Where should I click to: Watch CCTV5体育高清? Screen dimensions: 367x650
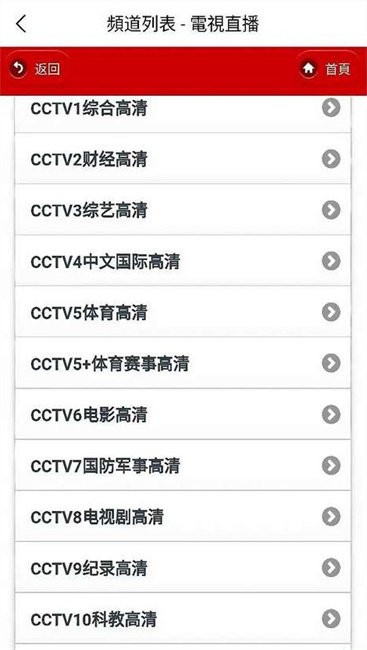pyautogui.click(x=183, y=312)
